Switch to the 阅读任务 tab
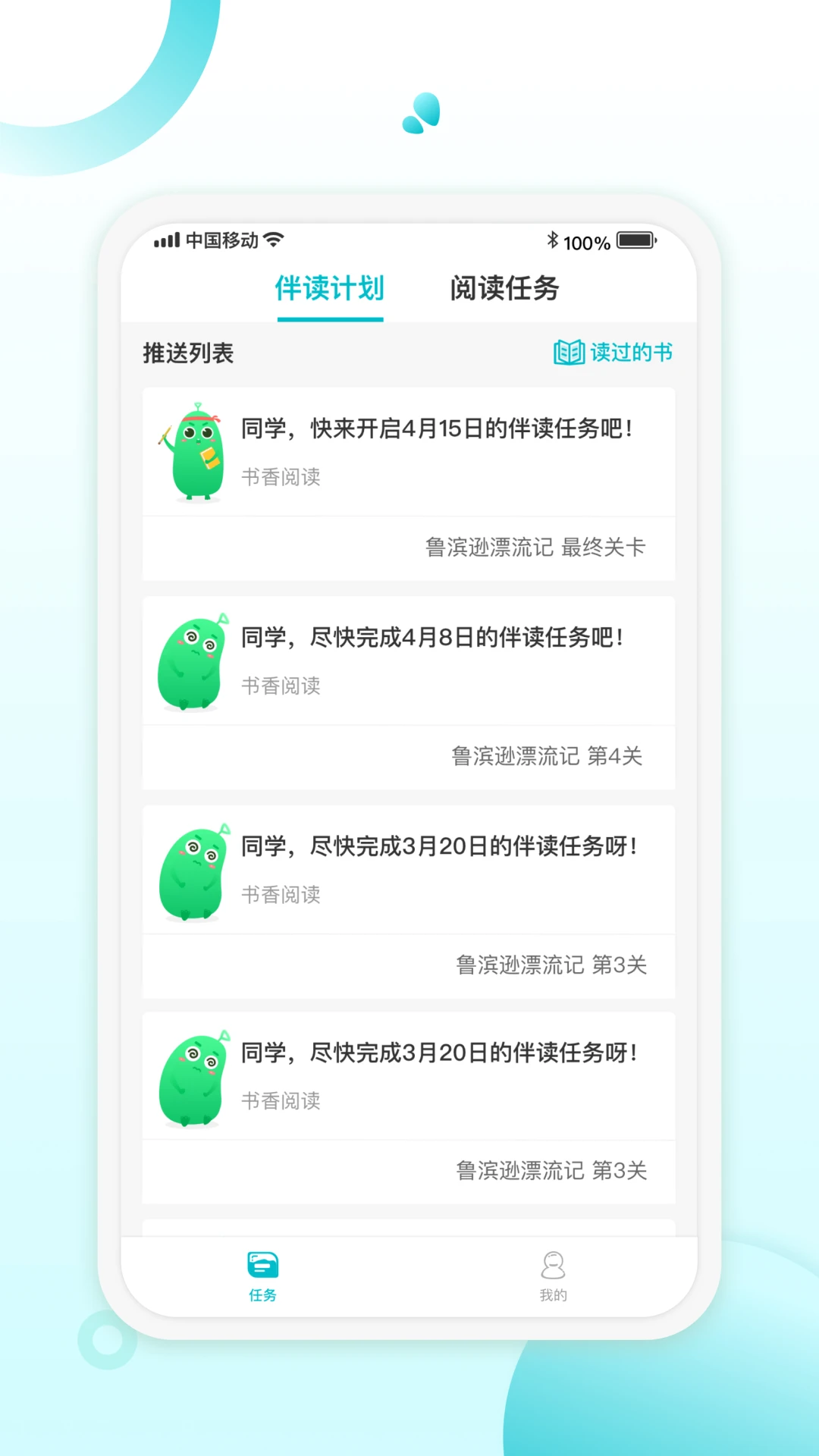 505,289
